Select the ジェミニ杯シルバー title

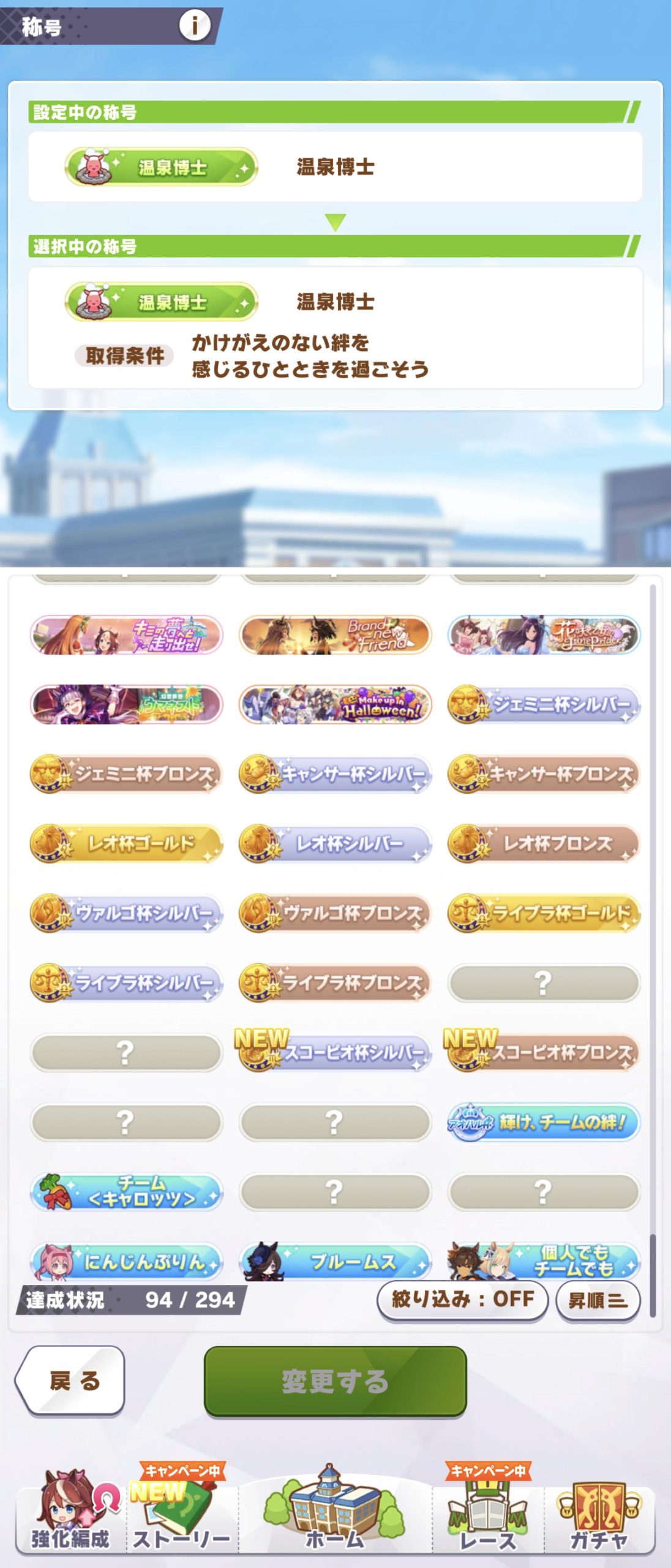pos(544,704)
